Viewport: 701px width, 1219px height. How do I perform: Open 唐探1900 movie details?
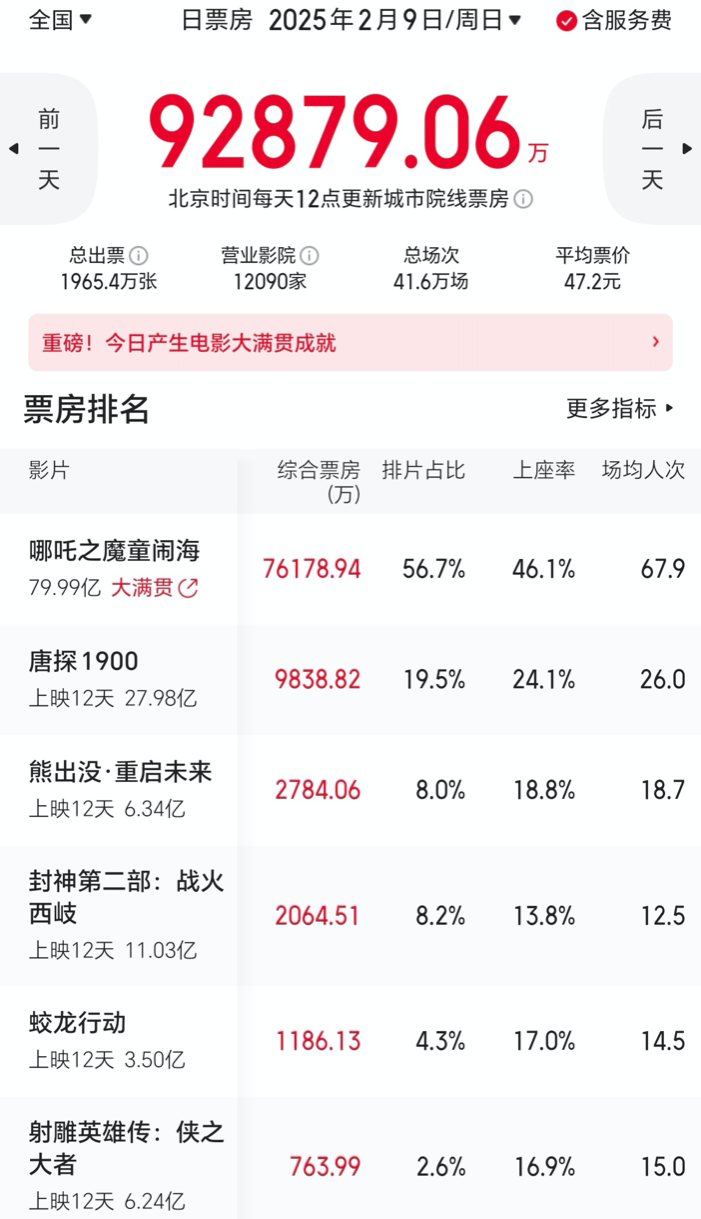[84, 661]
